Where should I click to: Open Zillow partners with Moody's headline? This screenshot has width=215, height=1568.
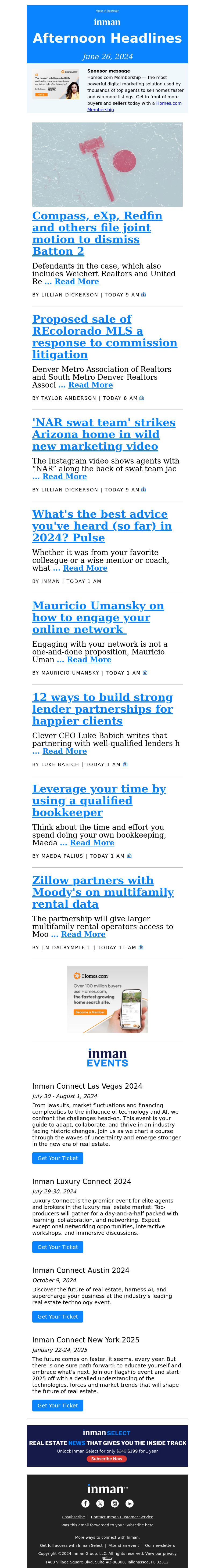(x=102, y=892)
